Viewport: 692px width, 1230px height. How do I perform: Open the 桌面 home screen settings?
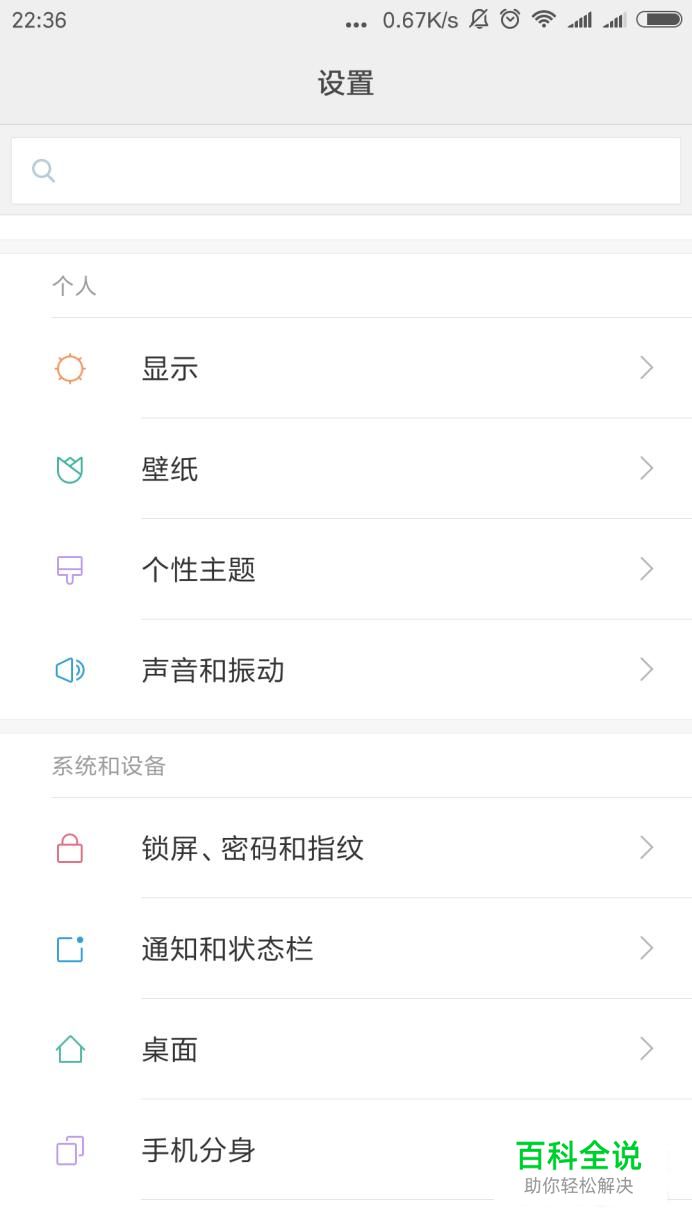point(346,1049)
